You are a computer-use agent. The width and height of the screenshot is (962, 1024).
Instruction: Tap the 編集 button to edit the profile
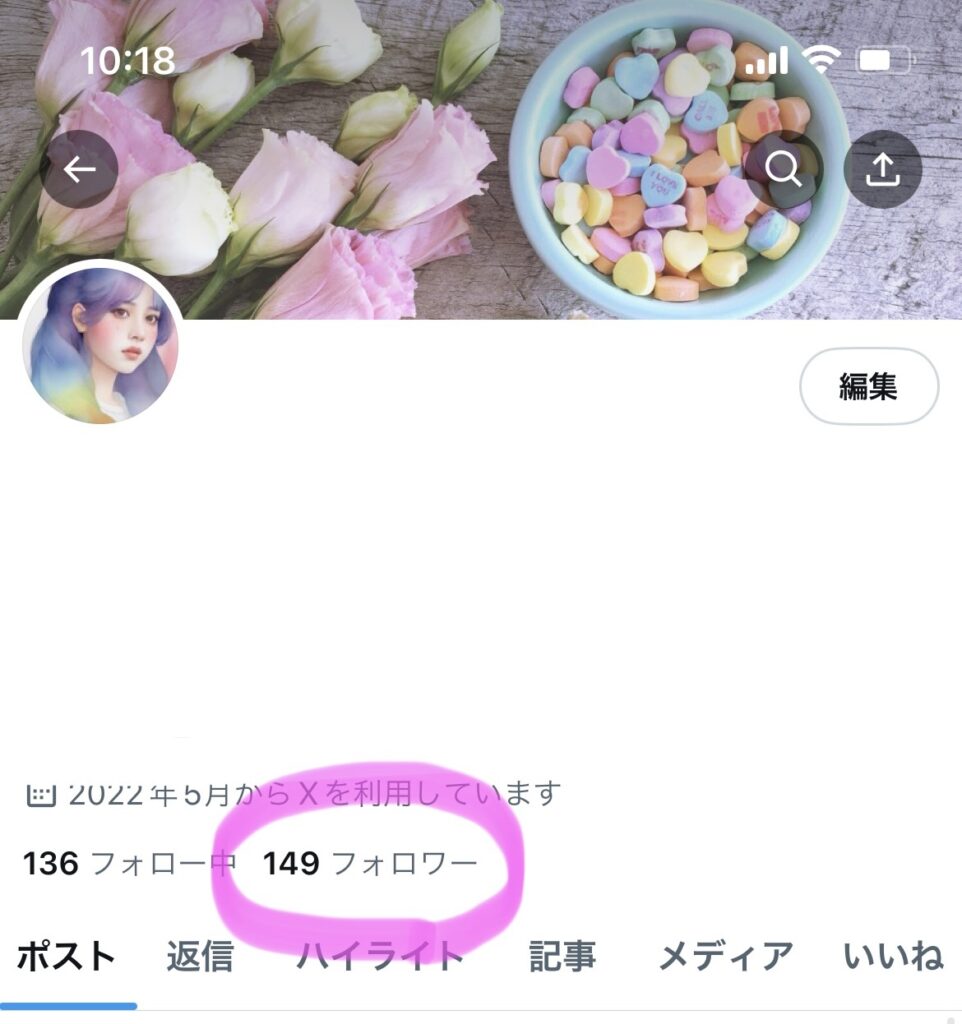(x=868, y=387)
